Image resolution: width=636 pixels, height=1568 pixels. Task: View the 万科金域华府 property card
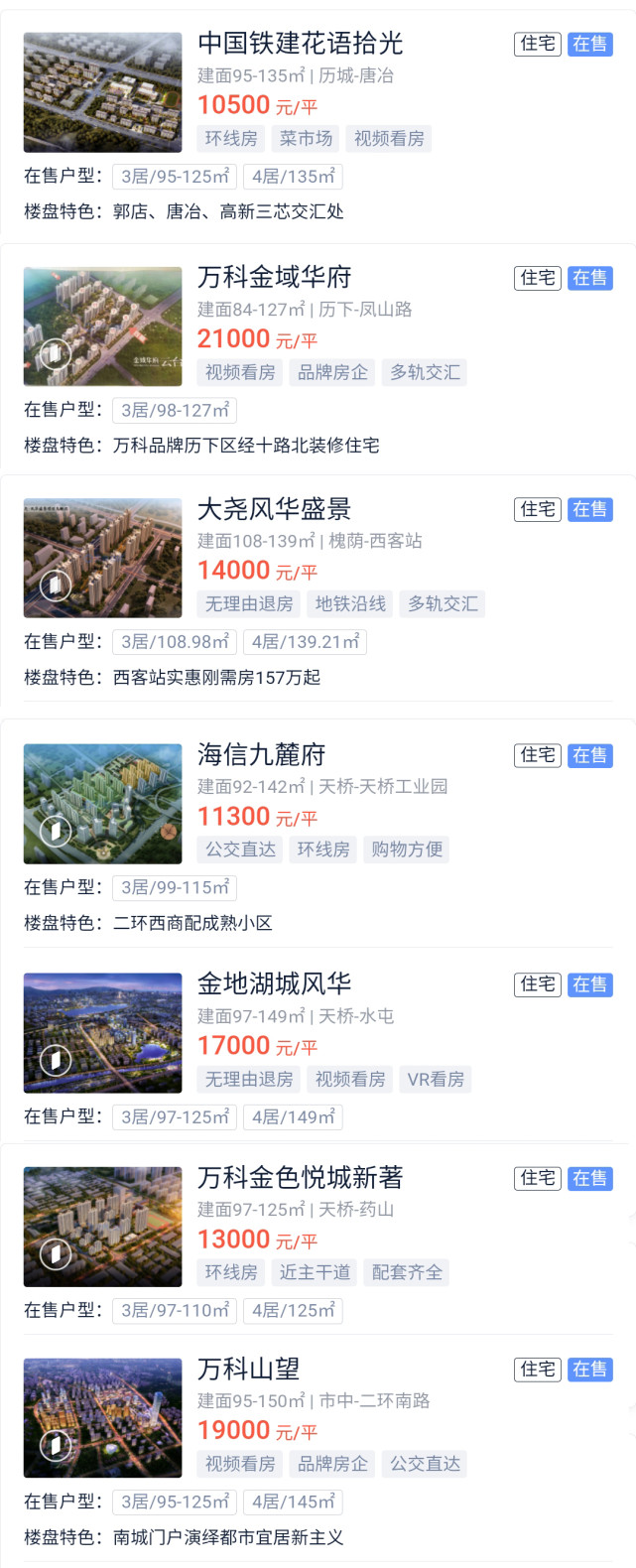[275, 278]
